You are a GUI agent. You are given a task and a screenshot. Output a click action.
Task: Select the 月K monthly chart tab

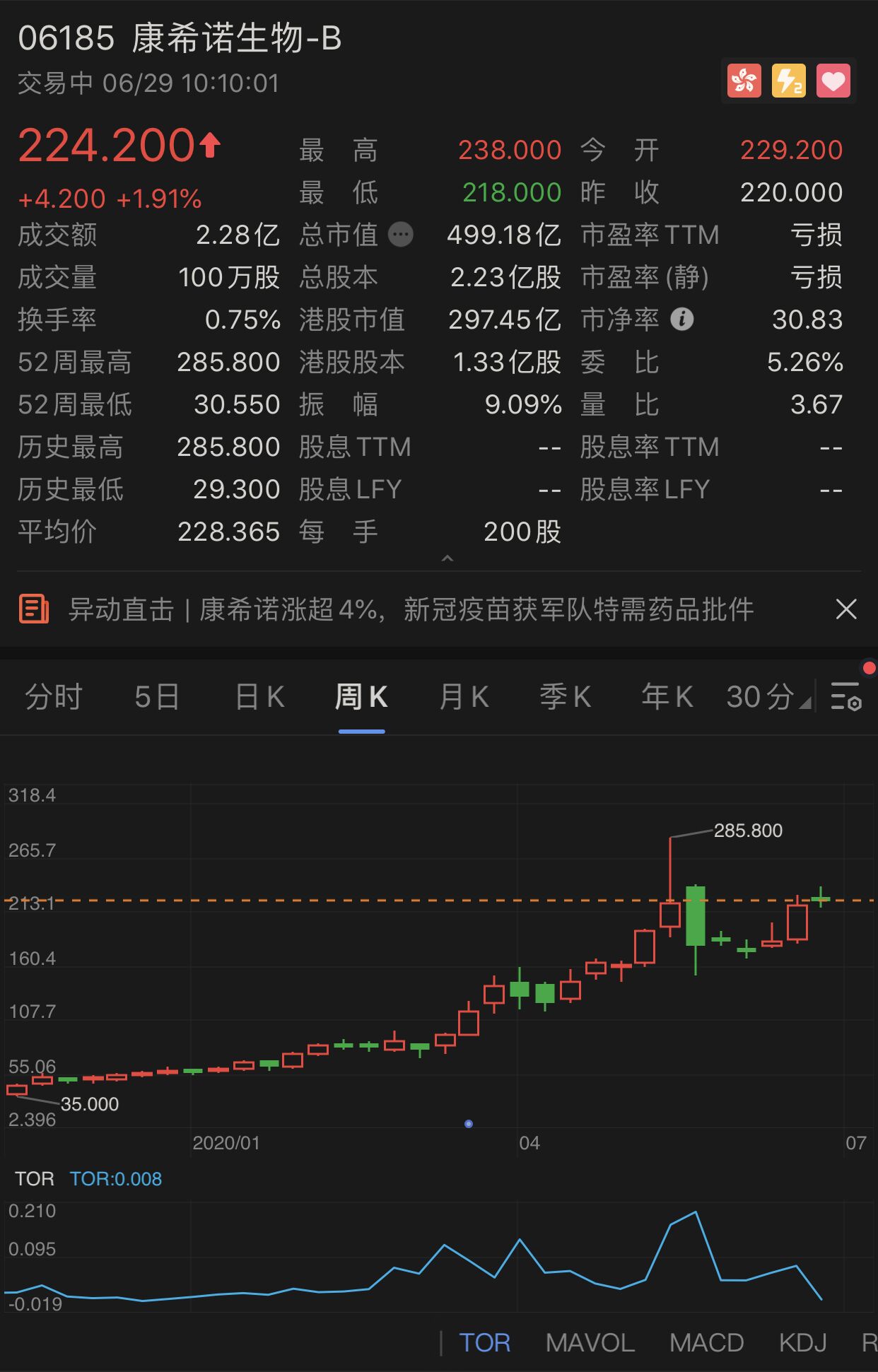[463, 696]
